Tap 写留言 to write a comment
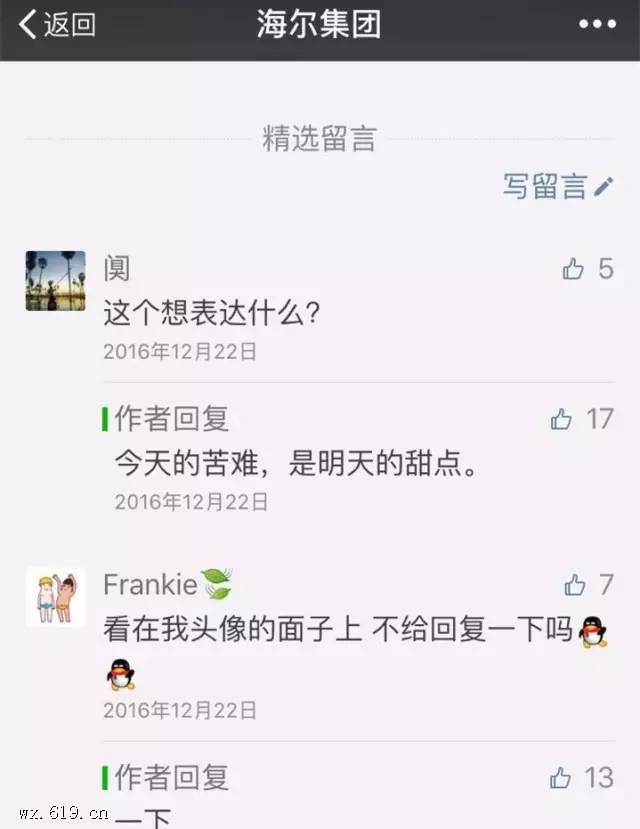The image size is (640, 829). [557, 186]
